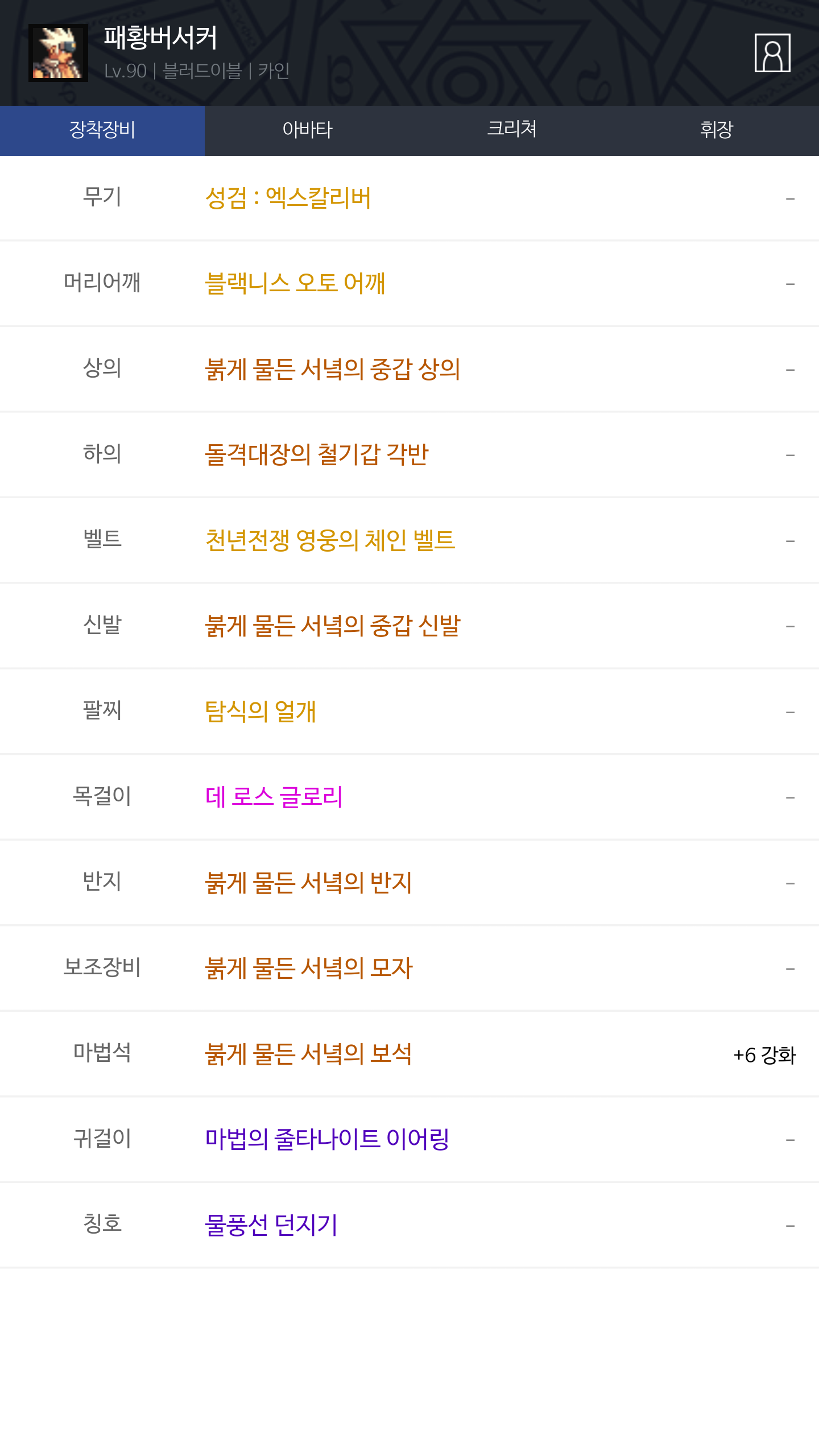The image size is (819, 1456).
Task: Open 블랙니스 오토 어깨 item
Action: pyautogui.click(x=295, y=283)
